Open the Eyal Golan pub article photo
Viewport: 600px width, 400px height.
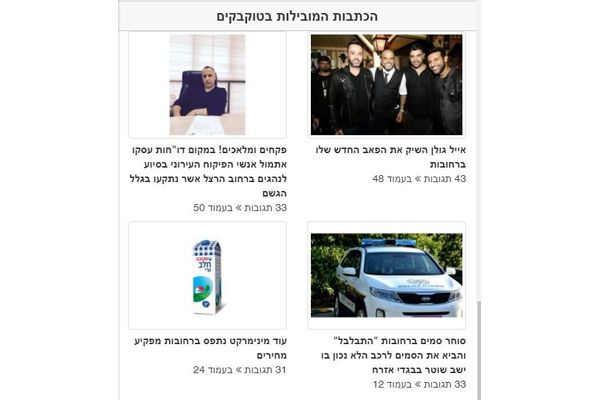click(x=386, y=85)
